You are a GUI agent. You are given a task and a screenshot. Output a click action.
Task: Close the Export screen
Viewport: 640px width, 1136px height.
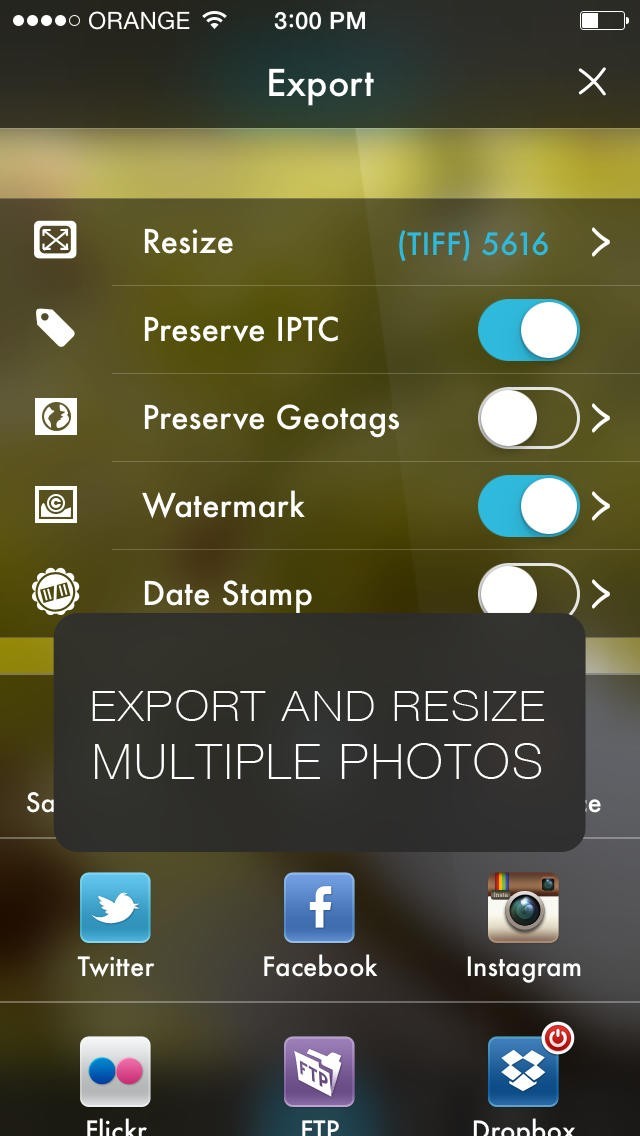pos(592,82)
